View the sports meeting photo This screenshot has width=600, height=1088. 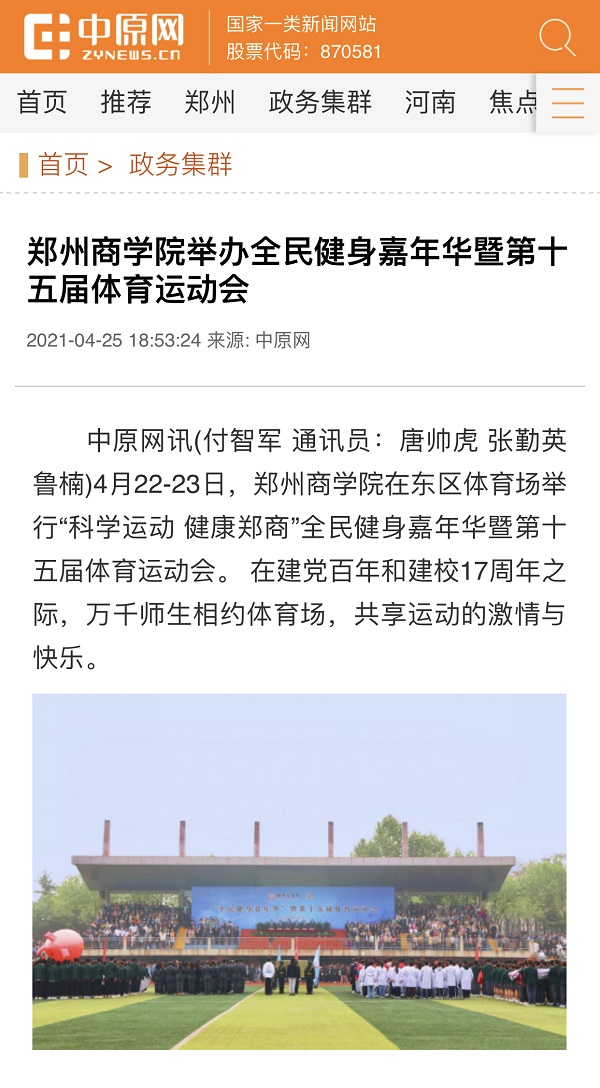click(x=299, y=871)
